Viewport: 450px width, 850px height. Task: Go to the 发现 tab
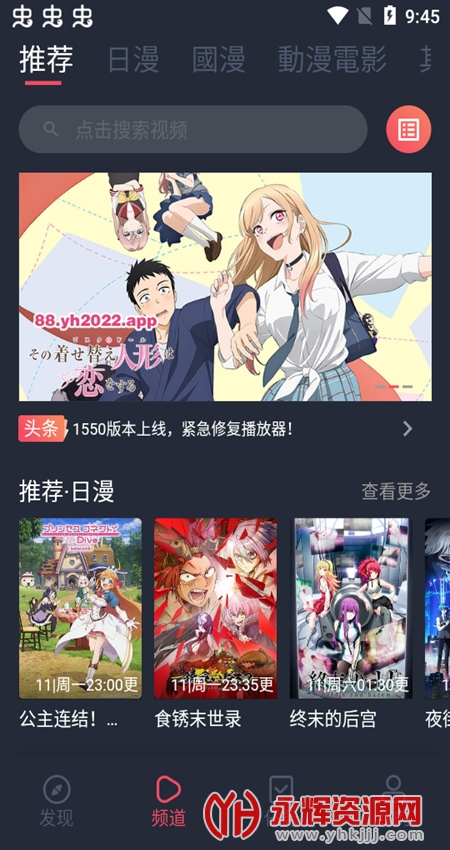point(56,802)
